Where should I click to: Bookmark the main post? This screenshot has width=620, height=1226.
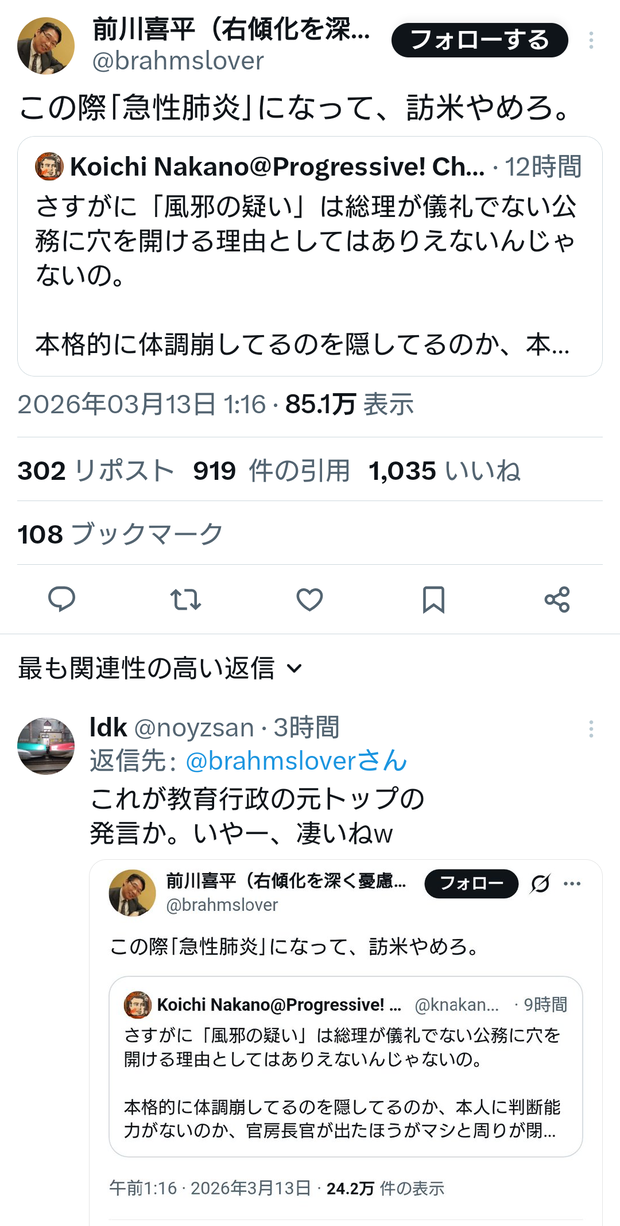coord(433,599)
